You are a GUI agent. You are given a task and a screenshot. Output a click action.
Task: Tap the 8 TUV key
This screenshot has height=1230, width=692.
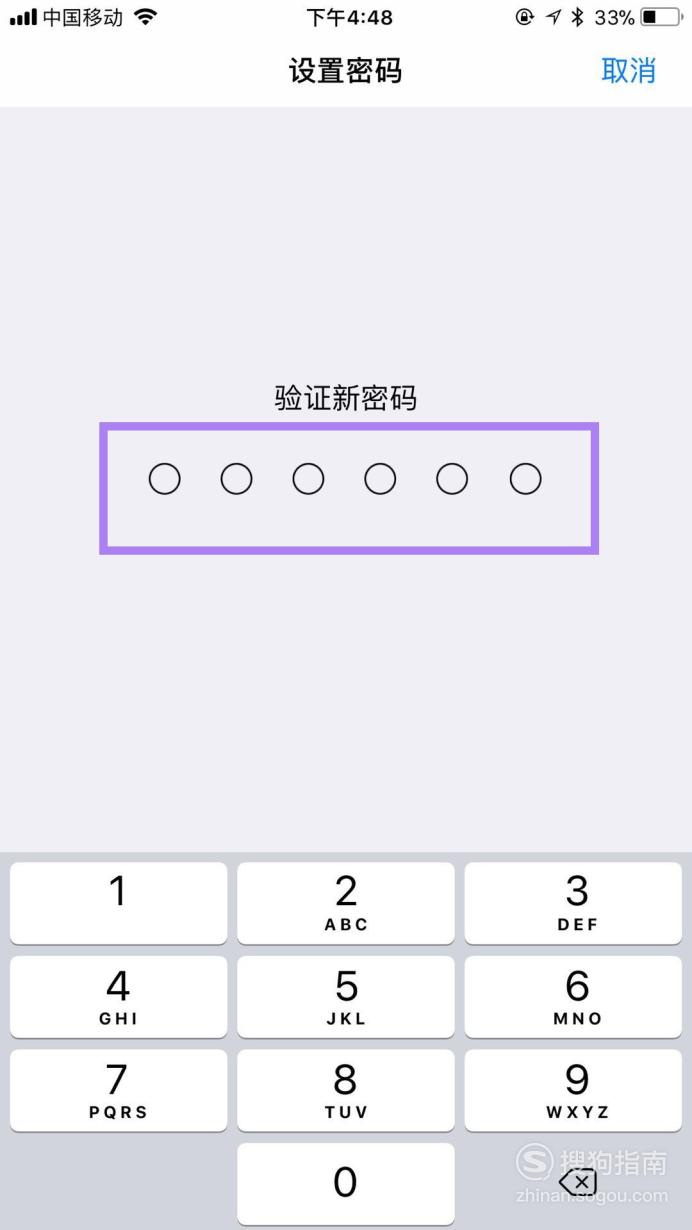pos(346,1090)
